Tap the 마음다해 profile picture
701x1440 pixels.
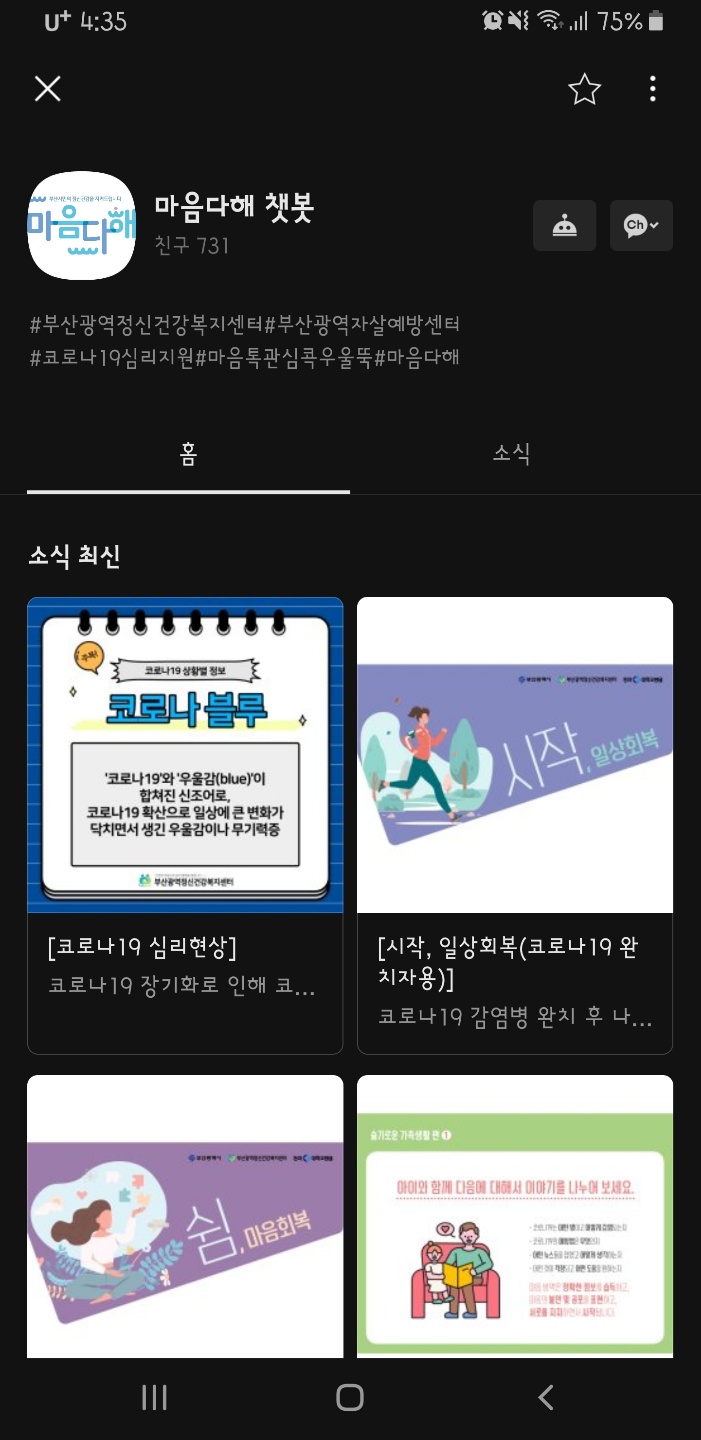tap(82, 226)
